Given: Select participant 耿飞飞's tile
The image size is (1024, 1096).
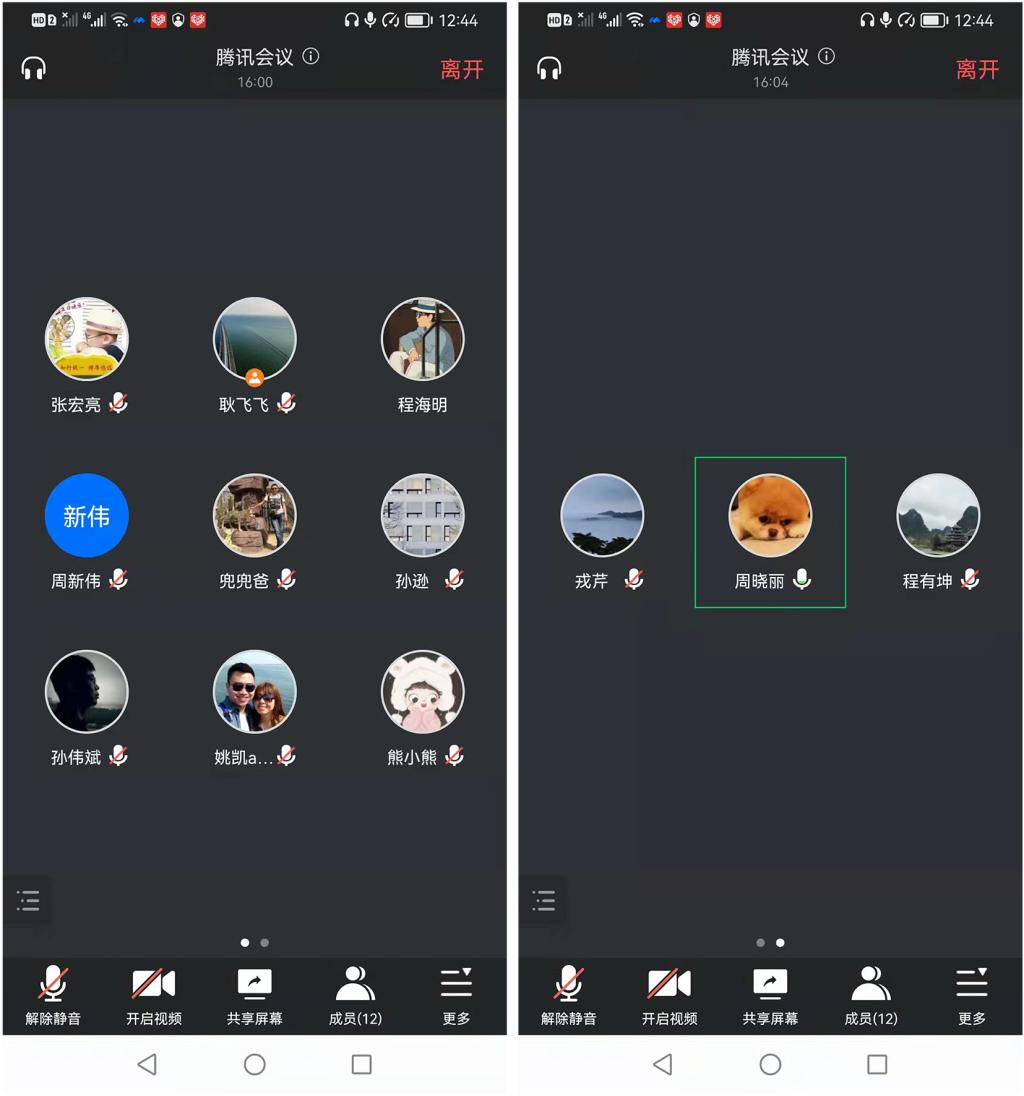Looking at the screenshot, I should pyautogui.click(x=255, y=339).
